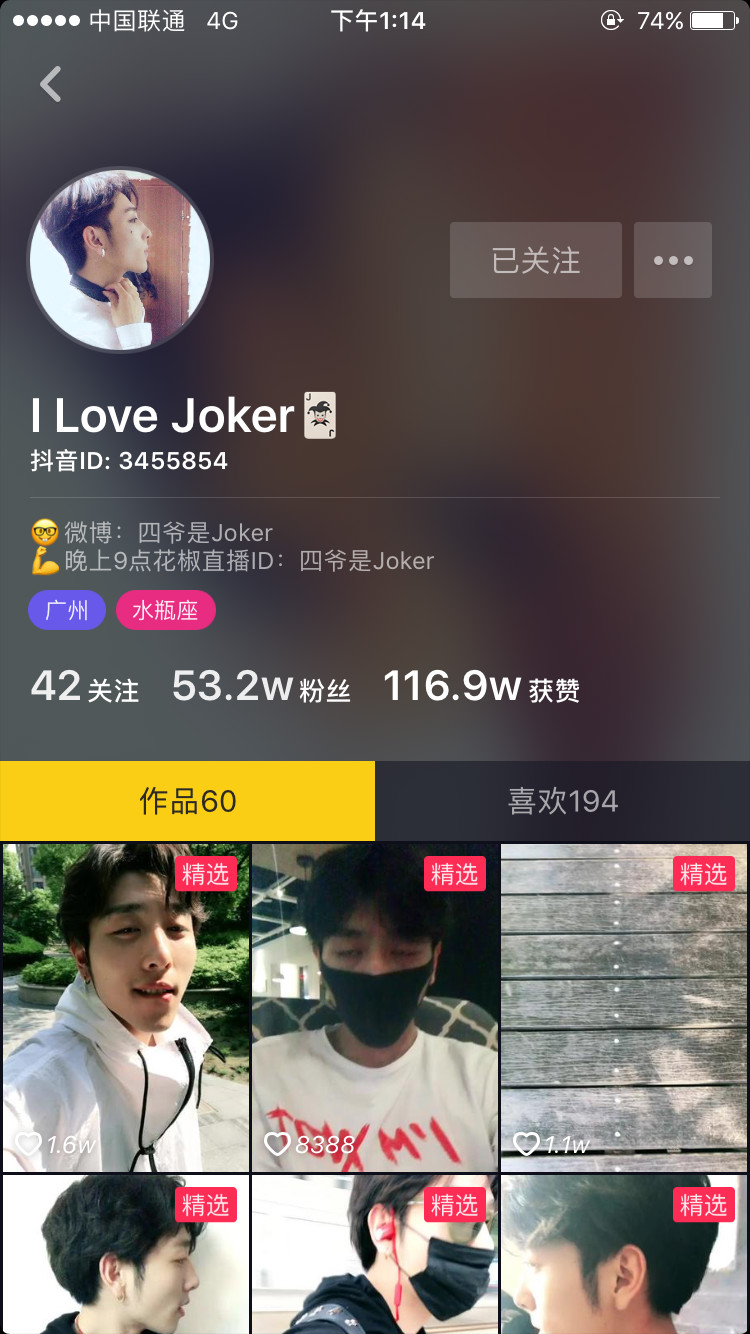Tap the 已关注 following button
Viewport: 750px width, 1334px height.
click(x=536, y=260)
